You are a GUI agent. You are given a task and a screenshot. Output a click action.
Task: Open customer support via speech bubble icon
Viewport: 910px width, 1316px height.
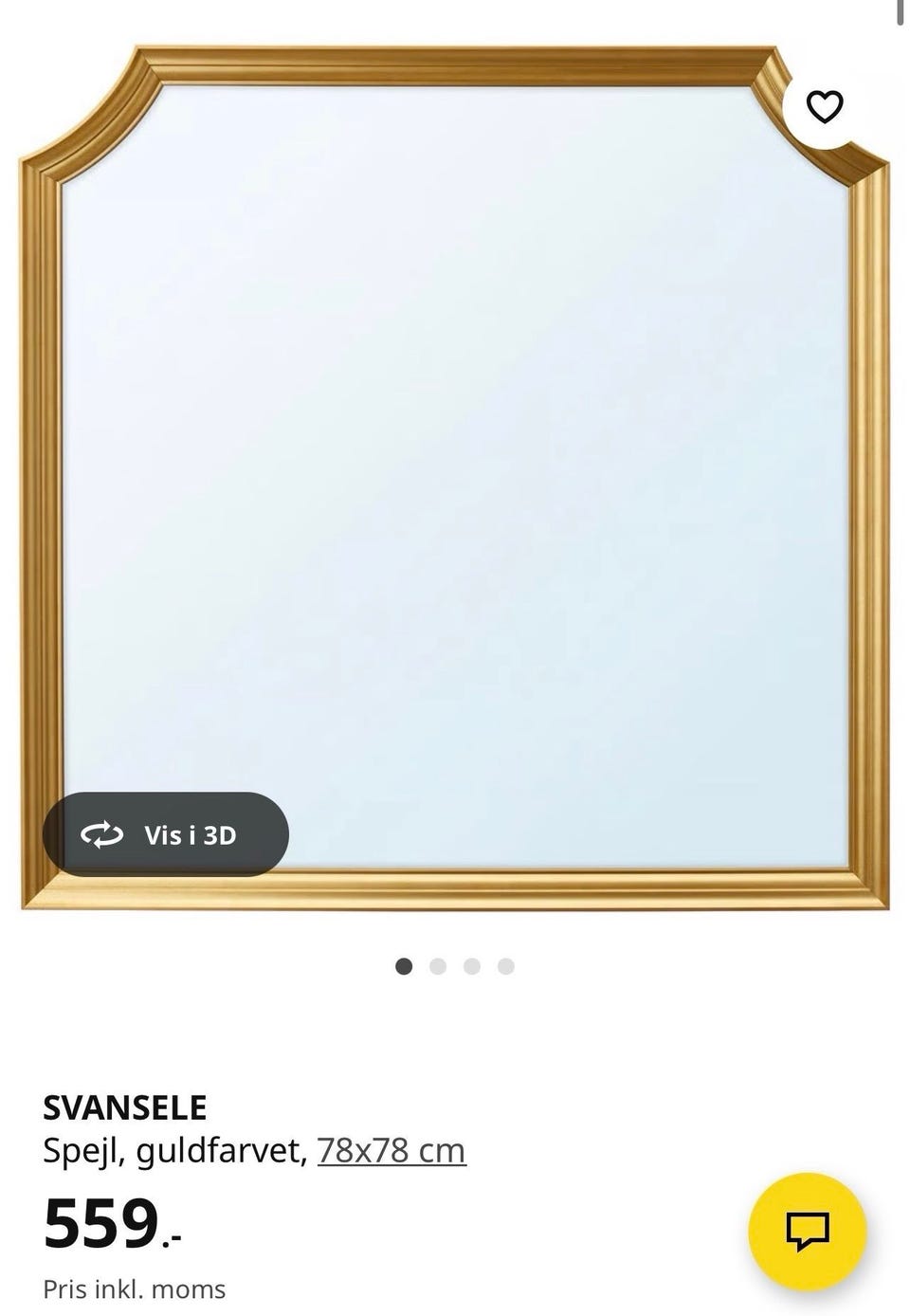click(805, 1229)
